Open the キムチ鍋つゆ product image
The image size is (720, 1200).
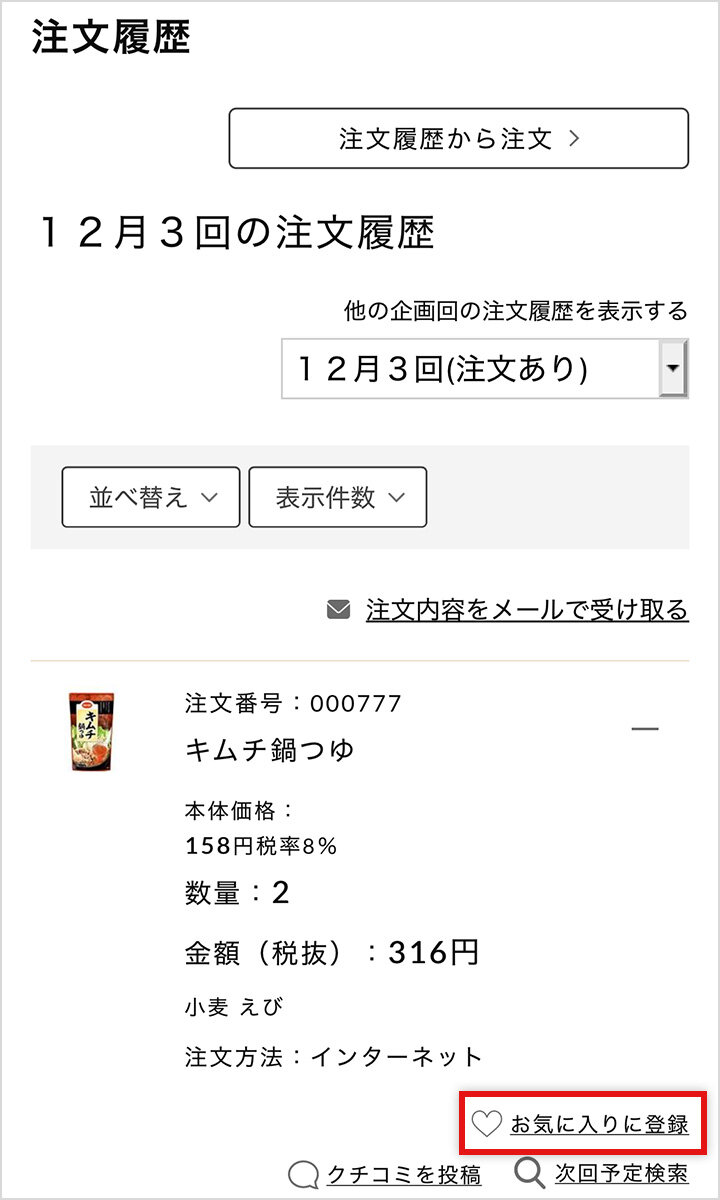pyautogui.click(x=92, y=732)
